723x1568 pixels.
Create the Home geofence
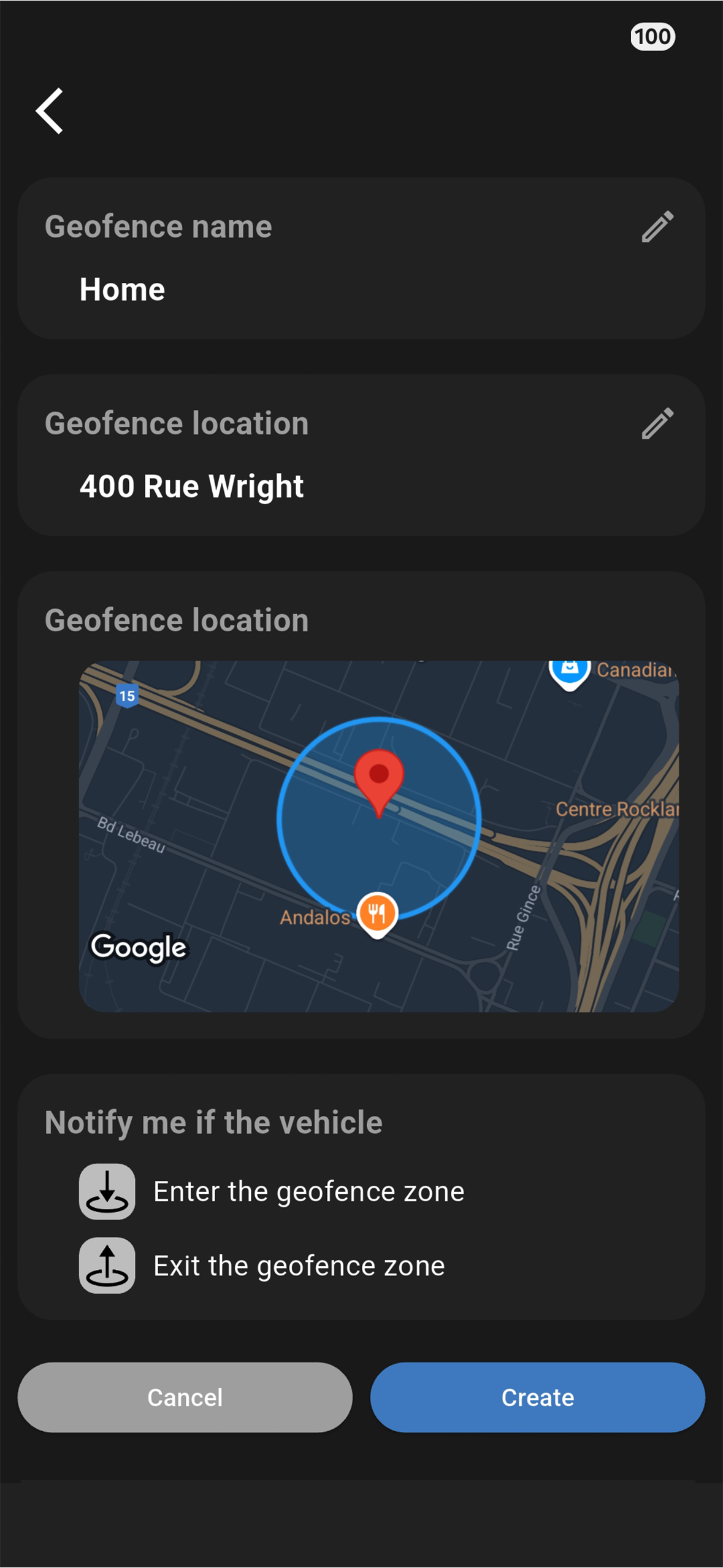(538, 1397)
